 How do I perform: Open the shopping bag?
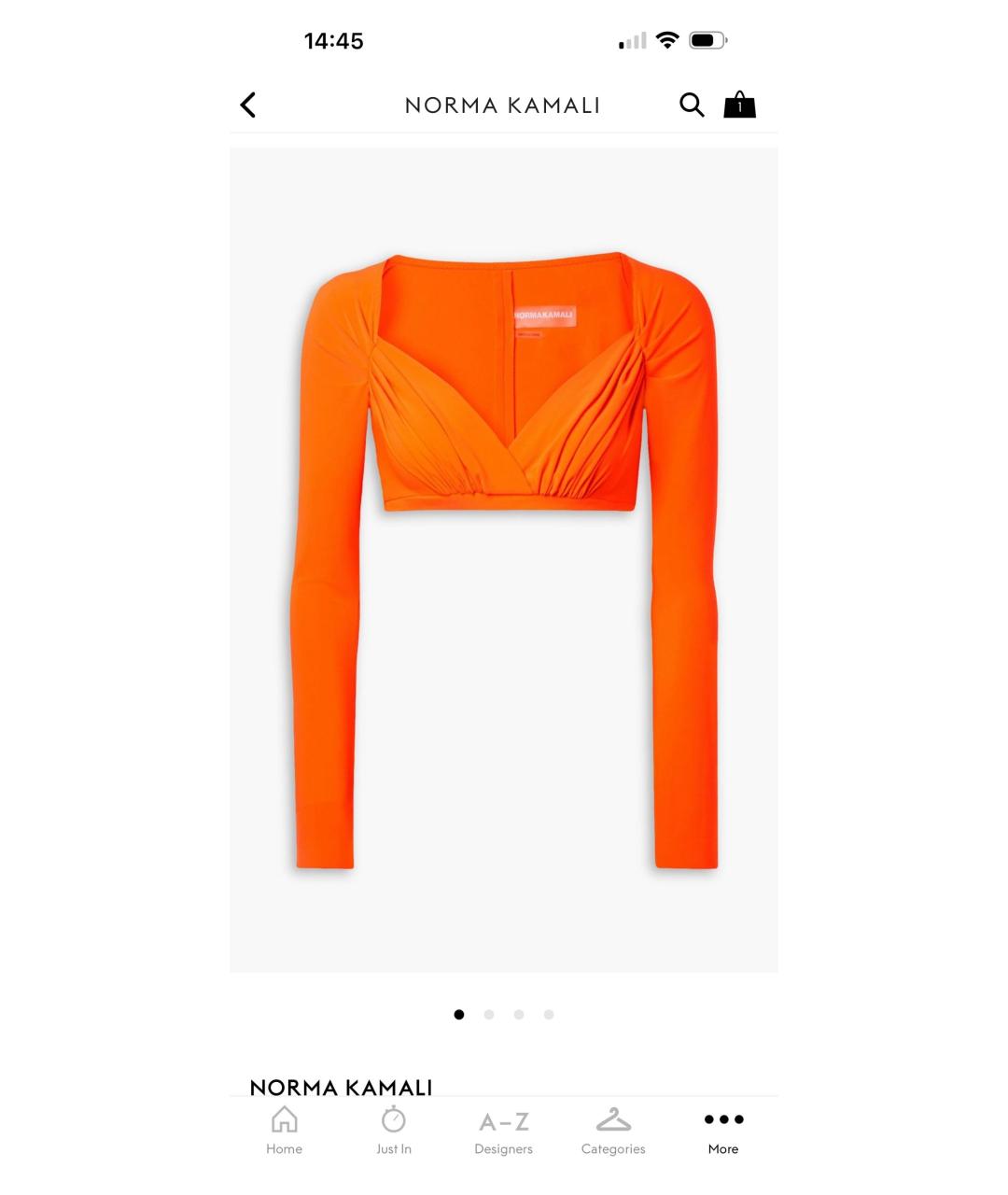[739, 105]
